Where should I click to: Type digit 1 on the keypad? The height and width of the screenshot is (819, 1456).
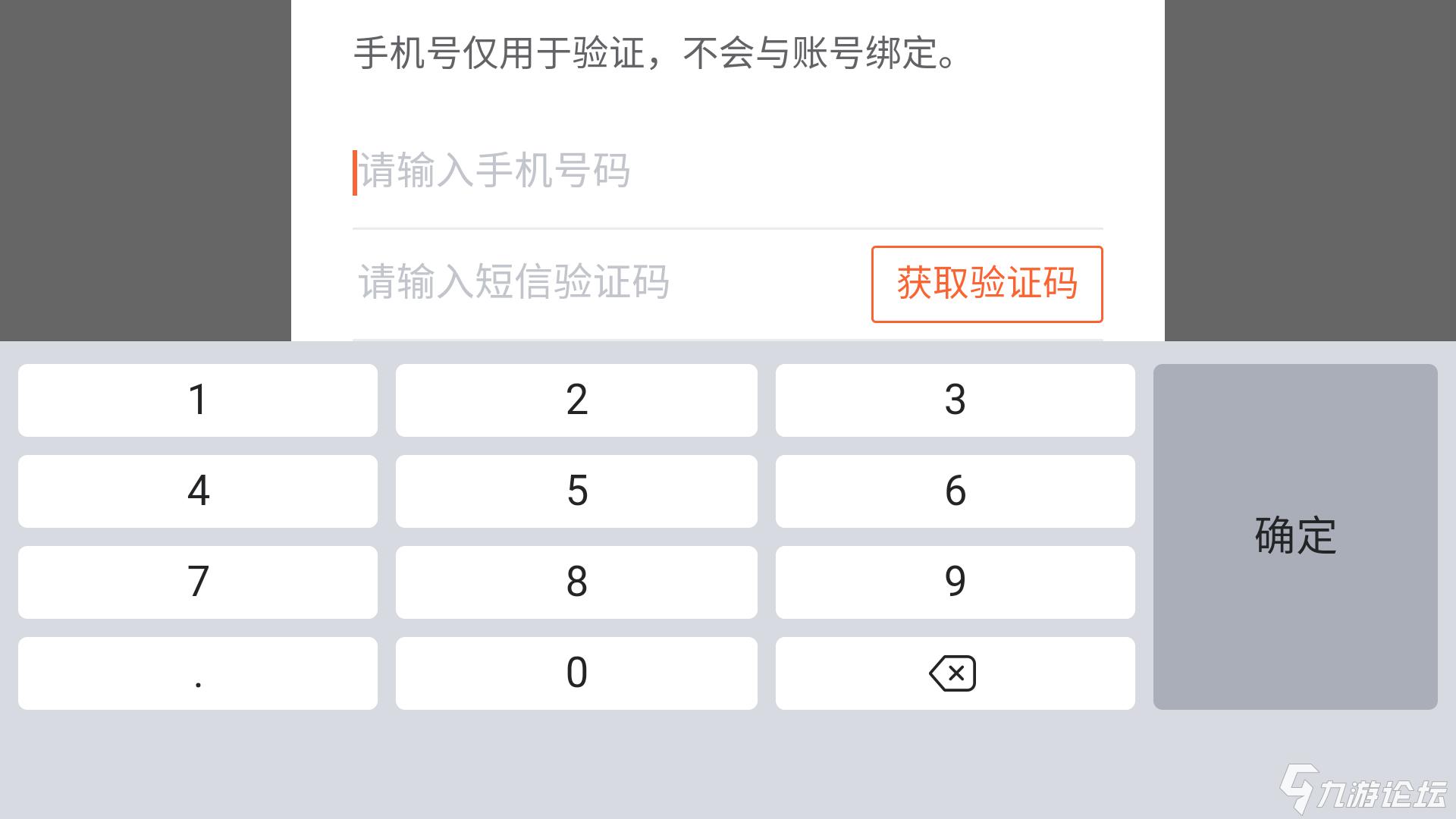pyautogui.click(x=197, y=400)
